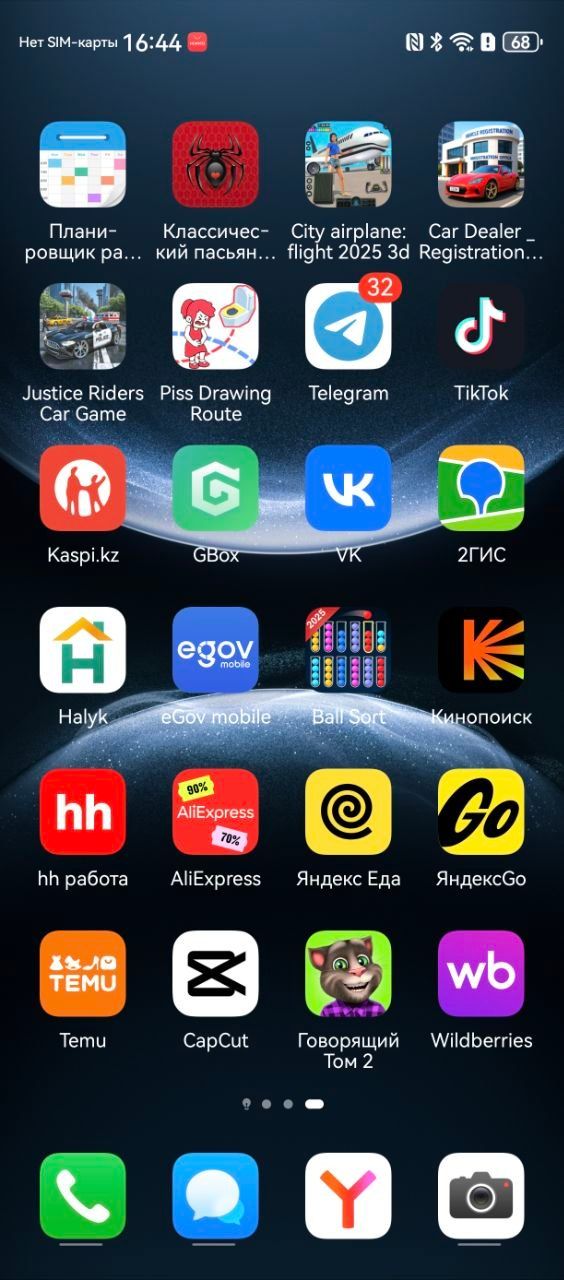The width and height of the screenshot is (564, 1280).
Task: Open Kaspi.kz app
Action: pyautogui.click(x=83, y=488)
